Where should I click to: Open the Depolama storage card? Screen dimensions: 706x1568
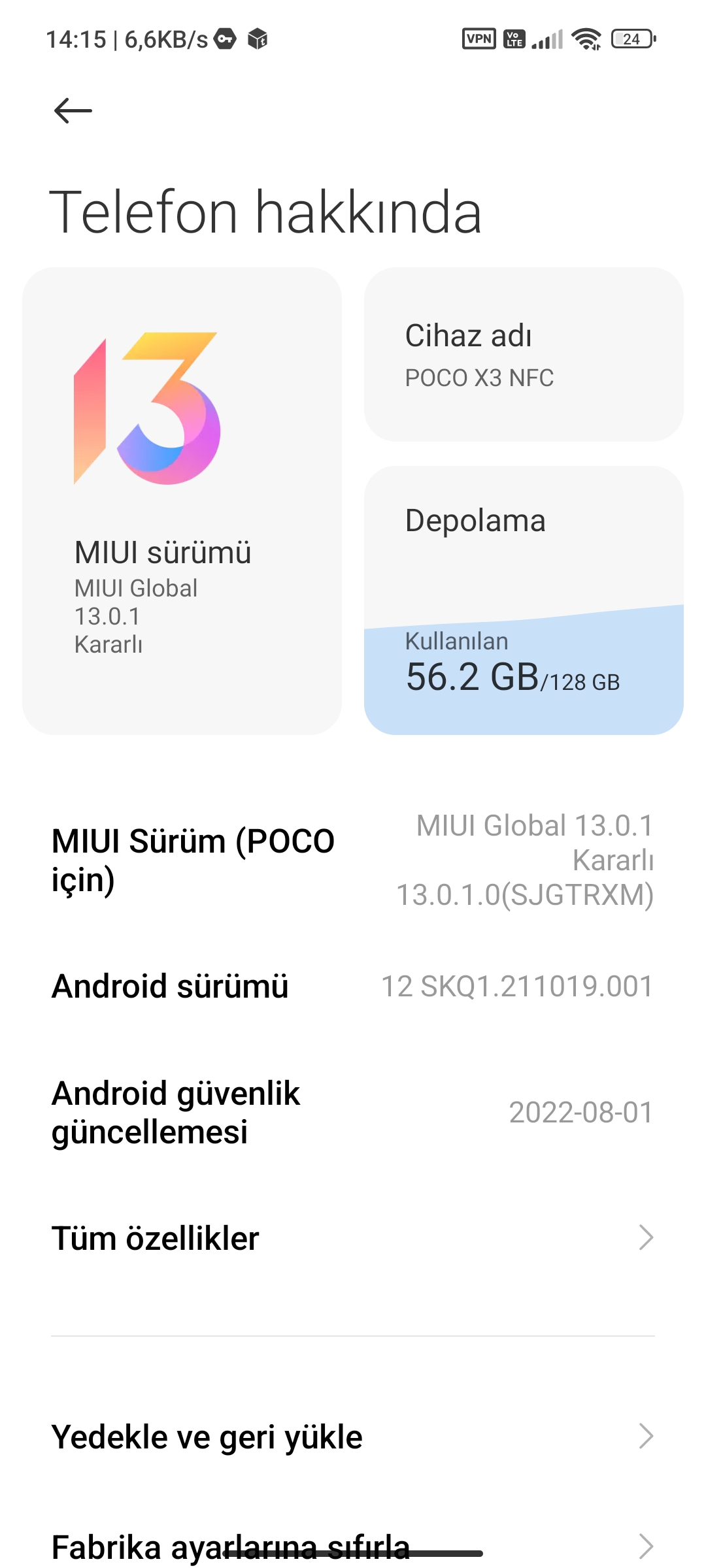point(524,600)
